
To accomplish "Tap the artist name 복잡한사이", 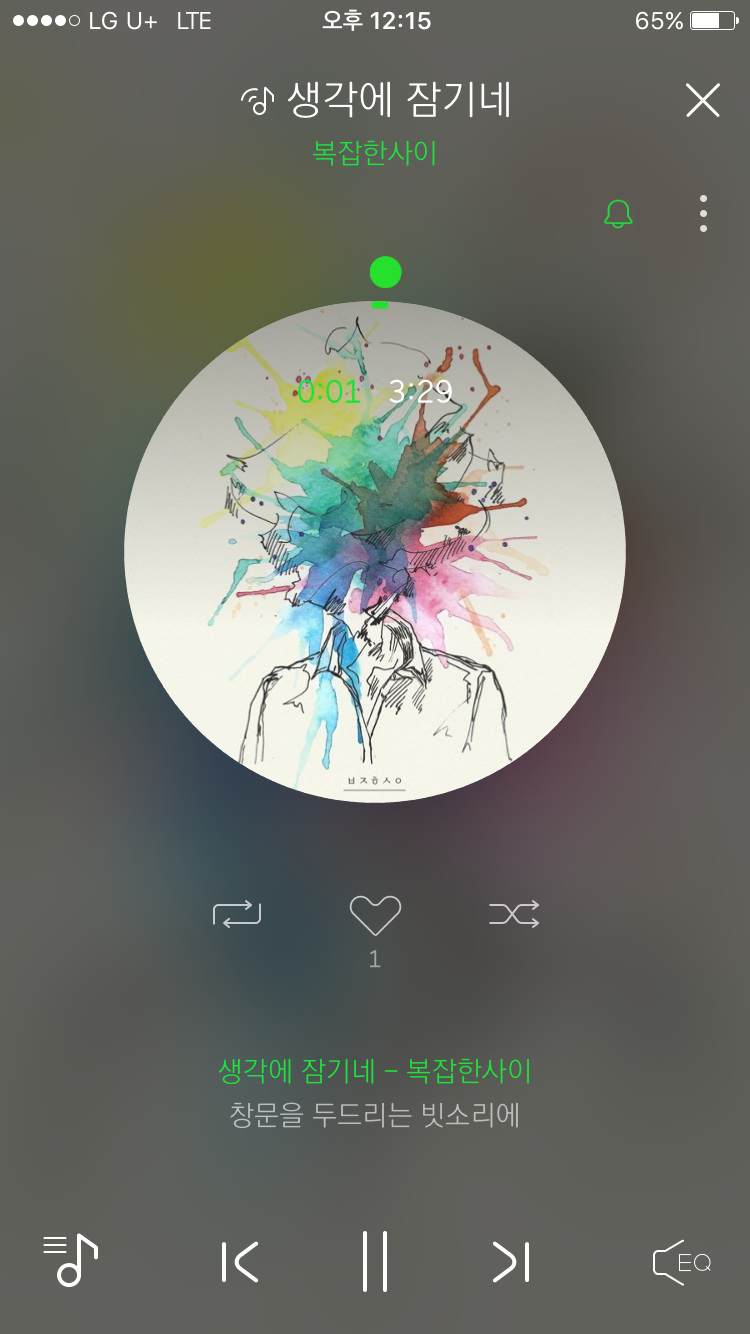I will click(x=375, y=153).
